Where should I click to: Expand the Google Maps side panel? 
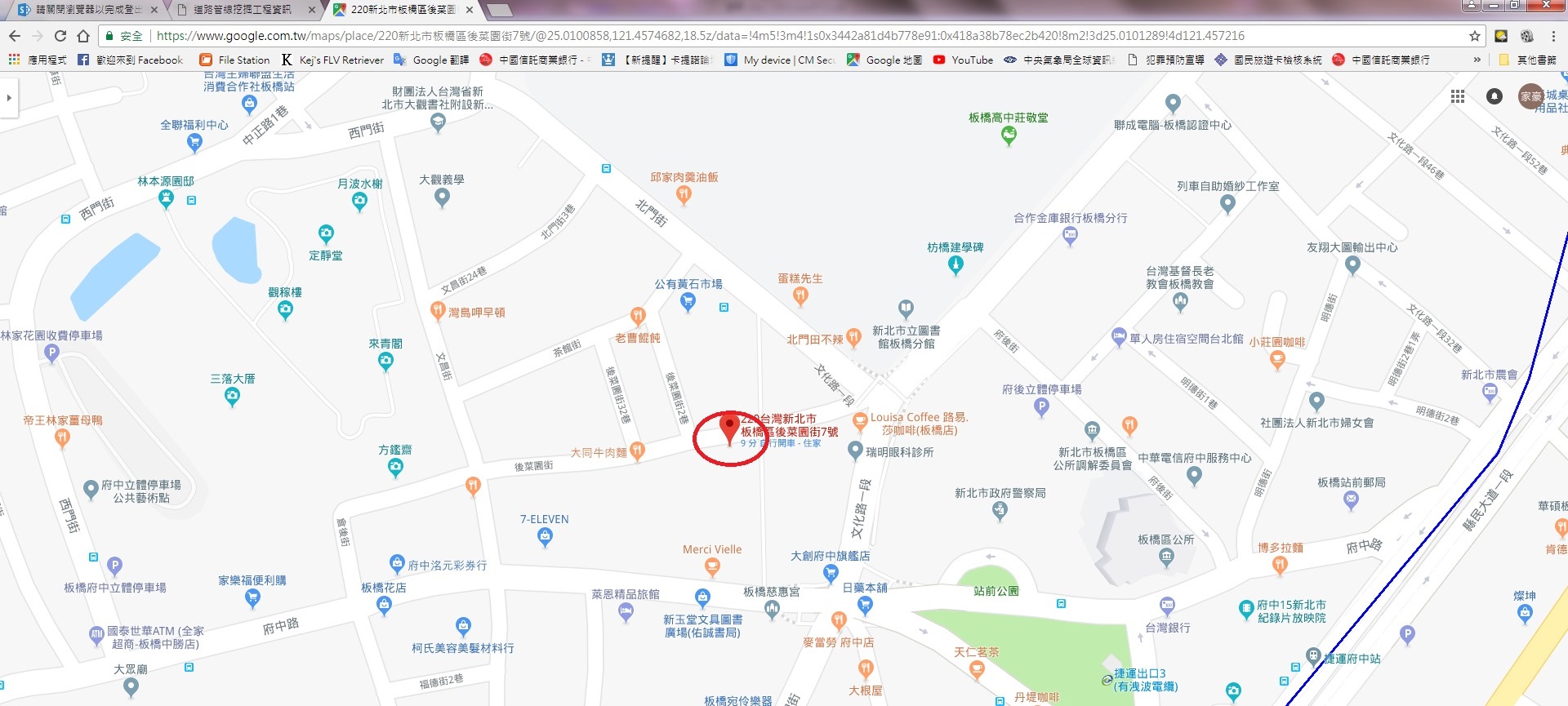click(9, 98)
